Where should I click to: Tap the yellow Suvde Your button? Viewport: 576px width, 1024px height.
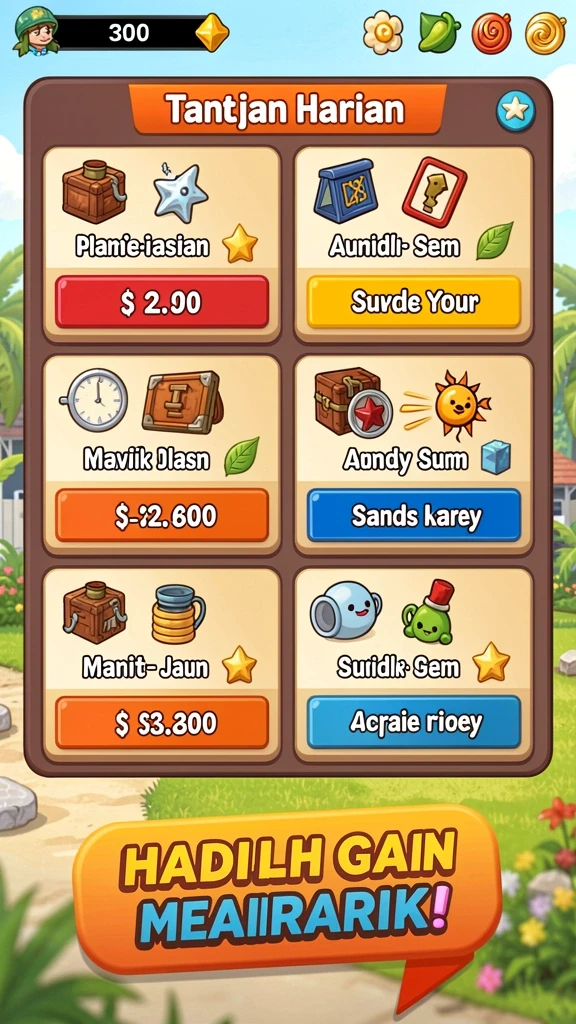(414, 302)
